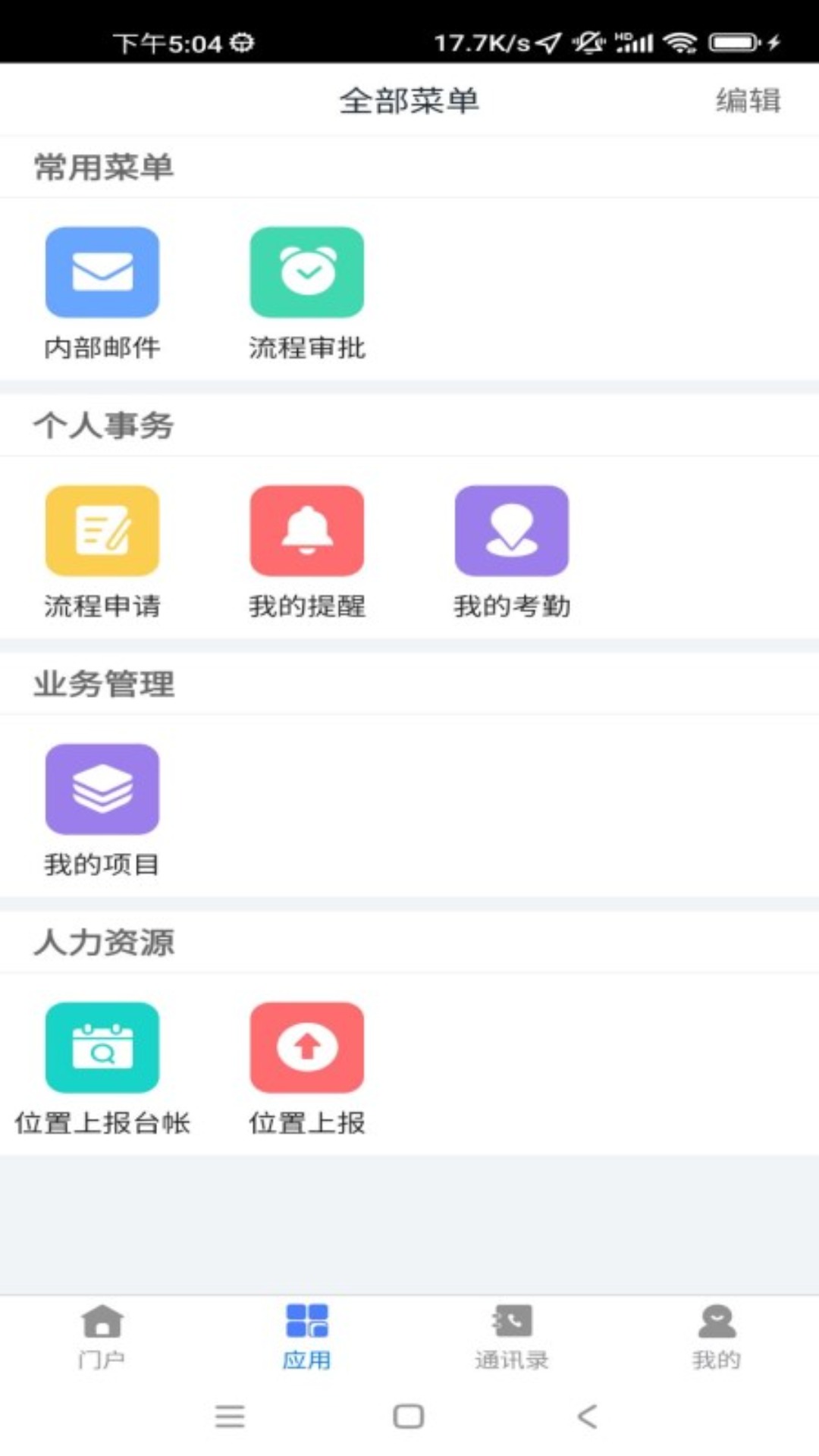Tap 编辑 to edit the menu
Screen dimensions: 819x1456
(x=748, y=100)
